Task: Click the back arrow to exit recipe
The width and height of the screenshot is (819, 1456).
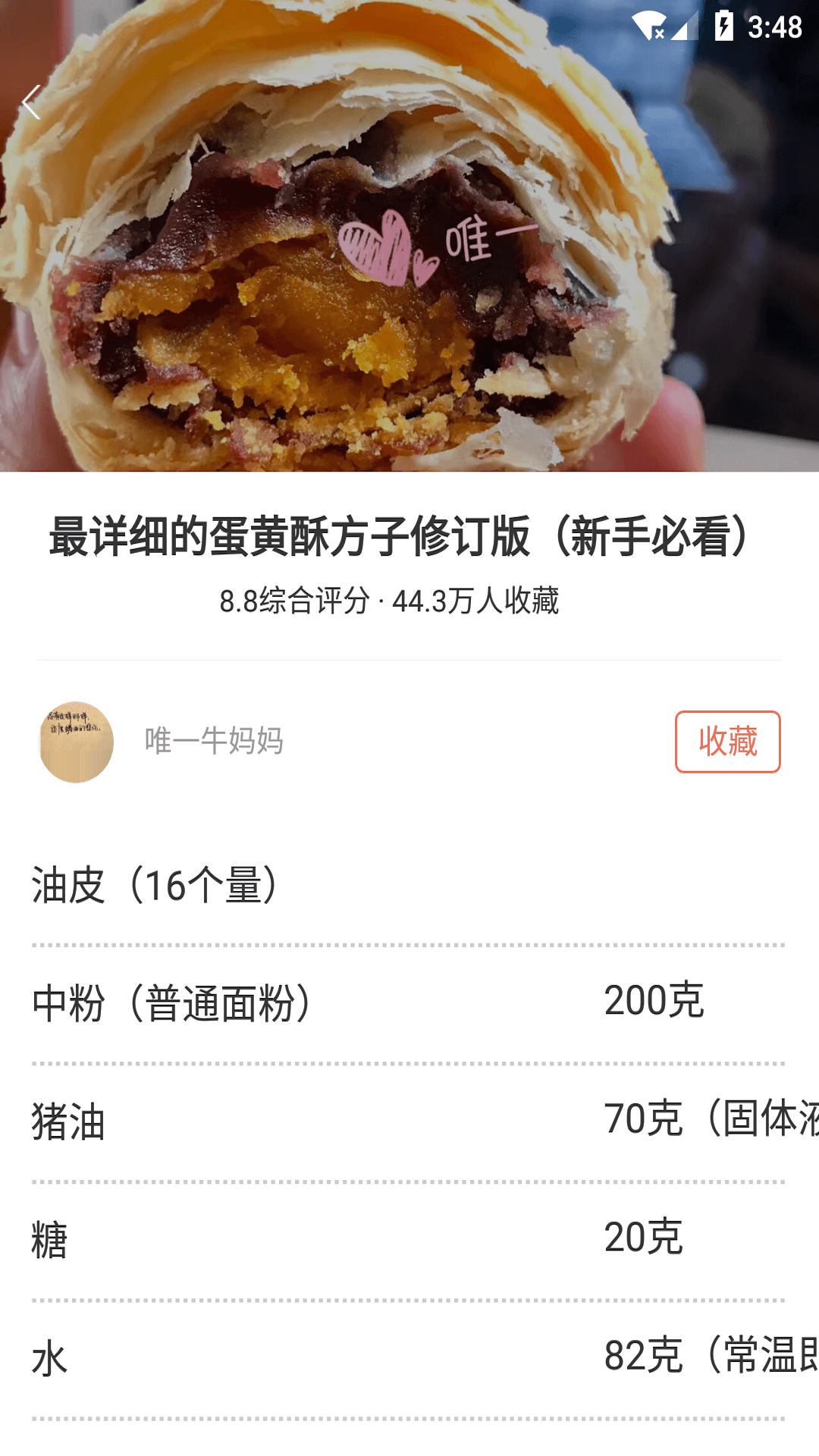Action: point(32,103)
